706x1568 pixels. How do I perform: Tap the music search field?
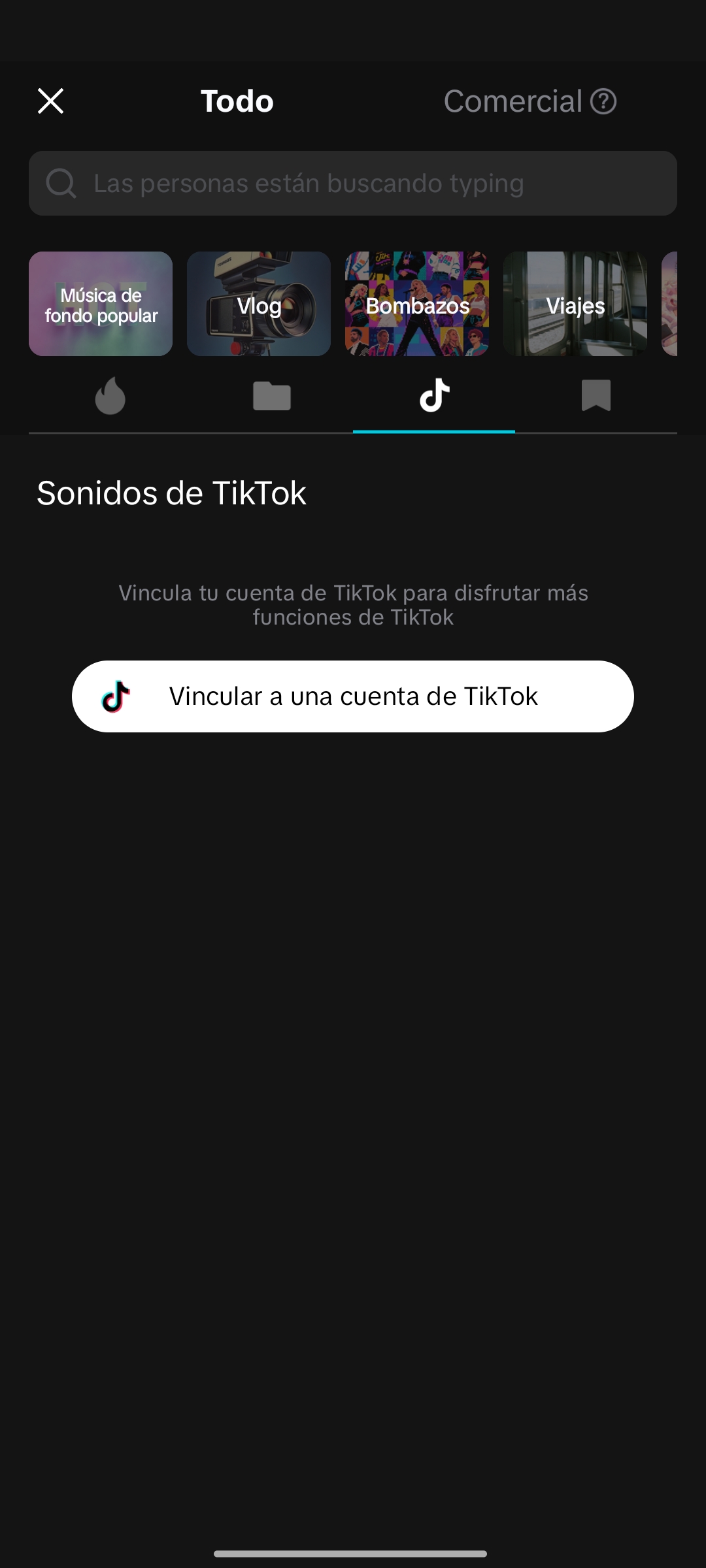click(x=353, y=184)
